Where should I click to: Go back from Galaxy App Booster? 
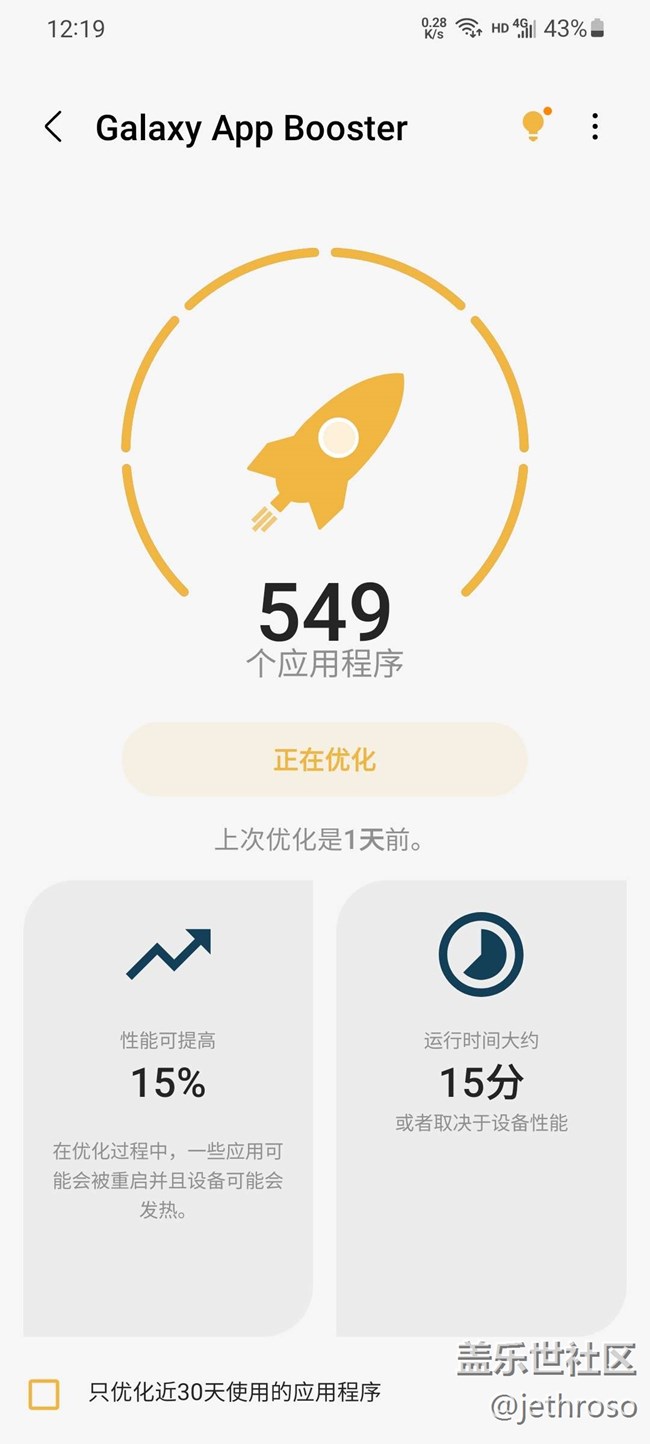(54, 127)
